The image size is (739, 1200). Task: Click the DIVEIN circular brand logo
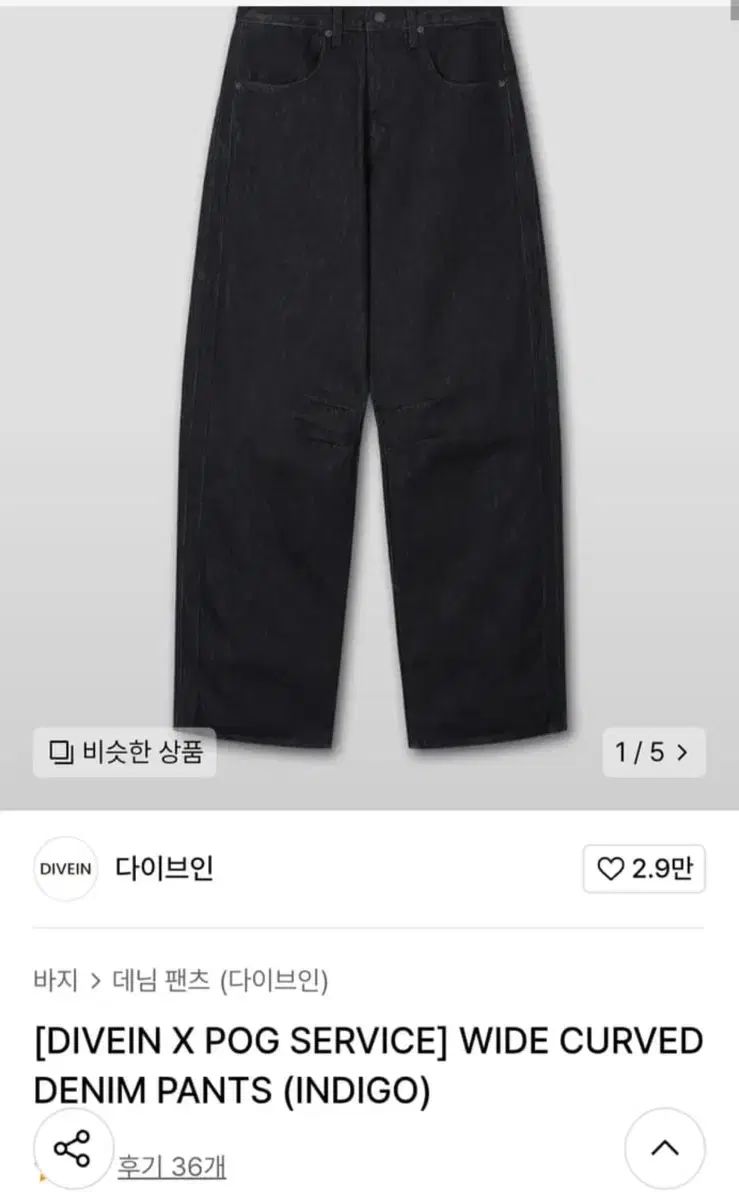[x=66, y=869]
